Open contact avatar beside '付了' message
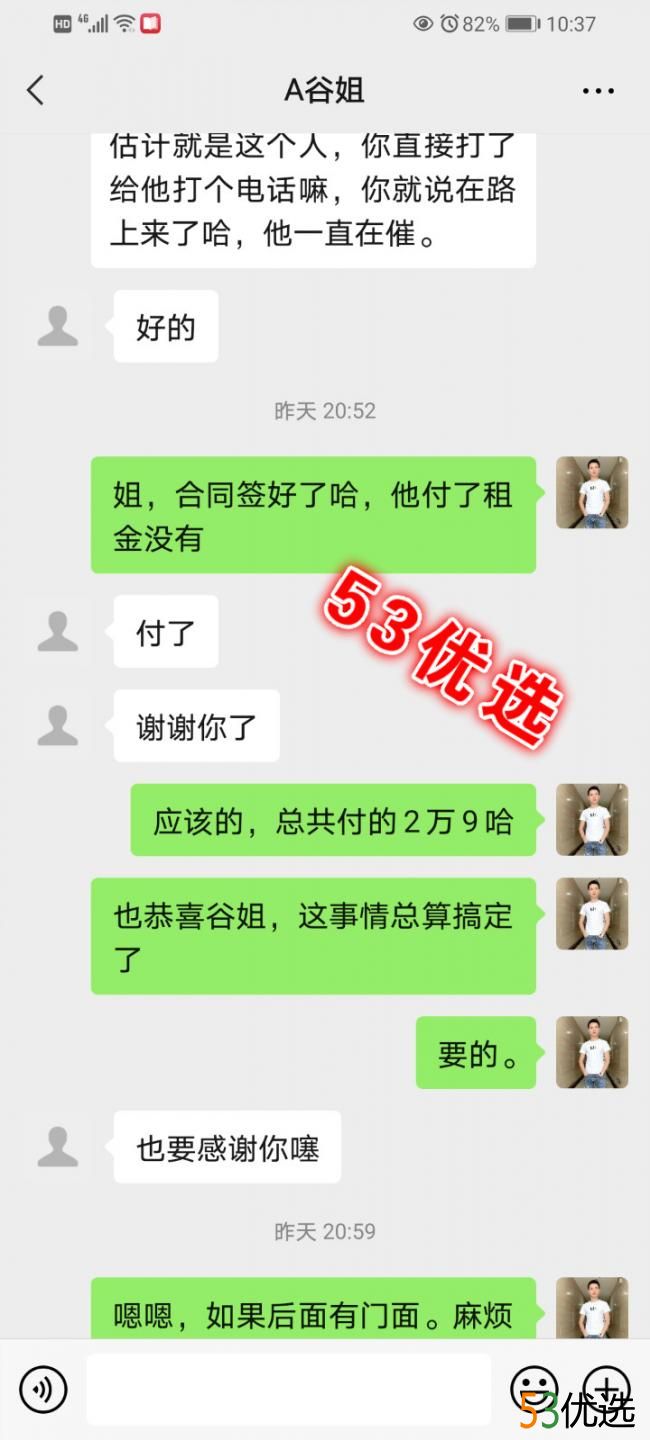 click(58, 632)
